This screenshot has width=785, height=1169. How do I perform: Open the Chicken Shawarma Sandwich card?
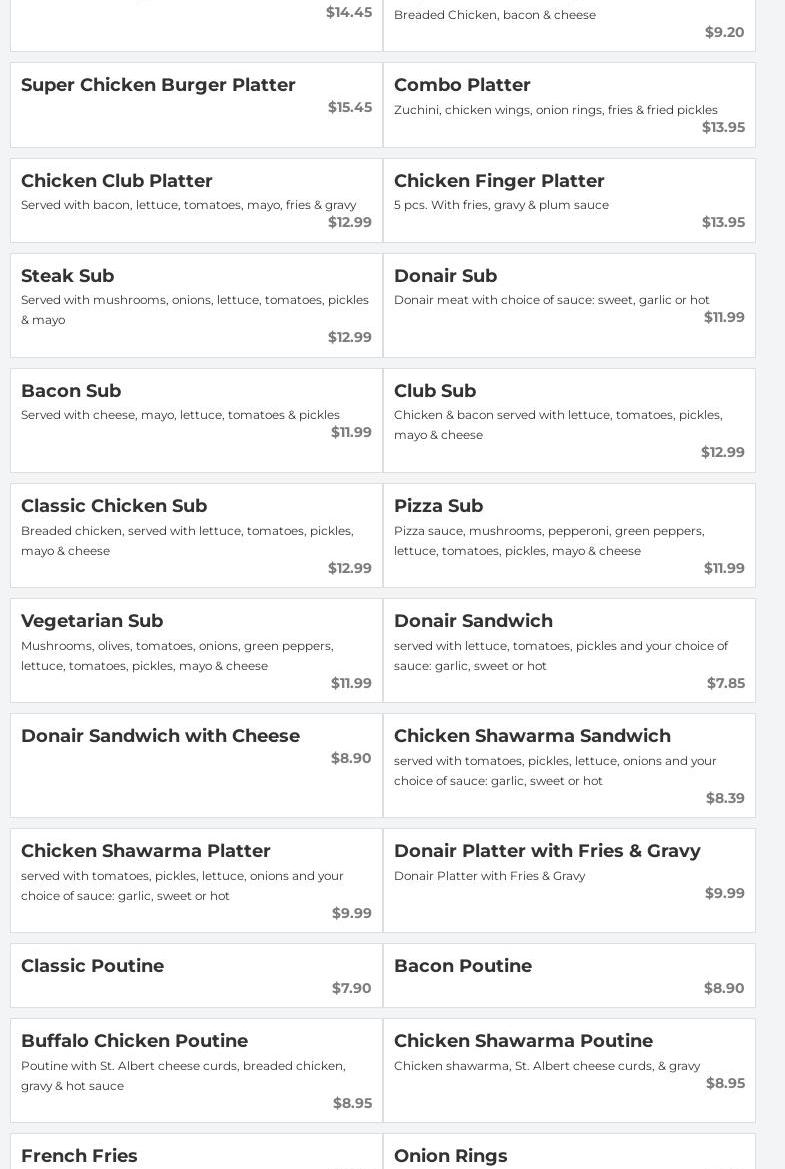(x=569, y=765)
